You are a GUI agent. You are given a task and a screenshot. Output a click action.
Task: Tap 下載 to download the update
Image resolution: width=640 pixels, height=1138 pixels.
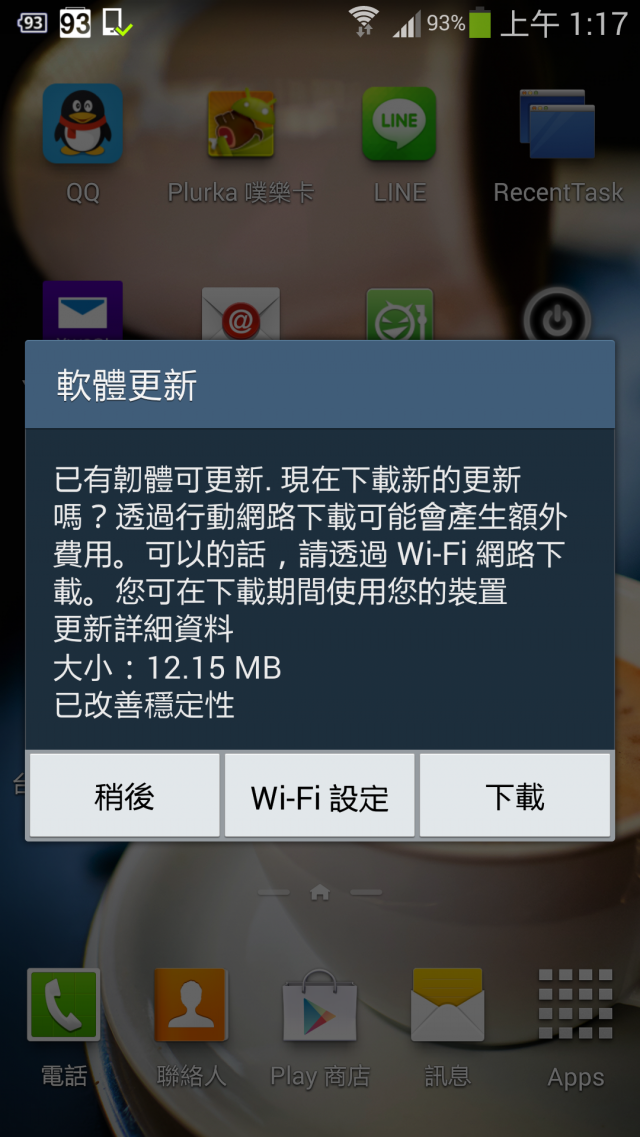(515, 796)
